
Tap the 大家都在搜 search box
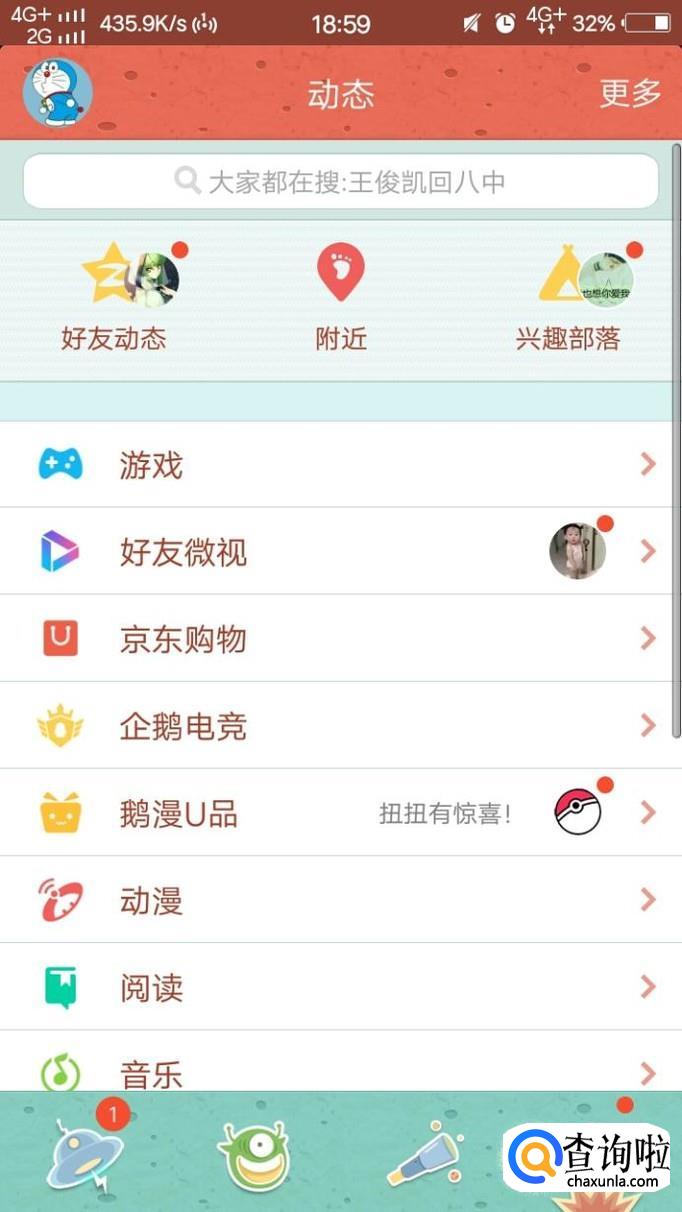[x=341, y=181]
